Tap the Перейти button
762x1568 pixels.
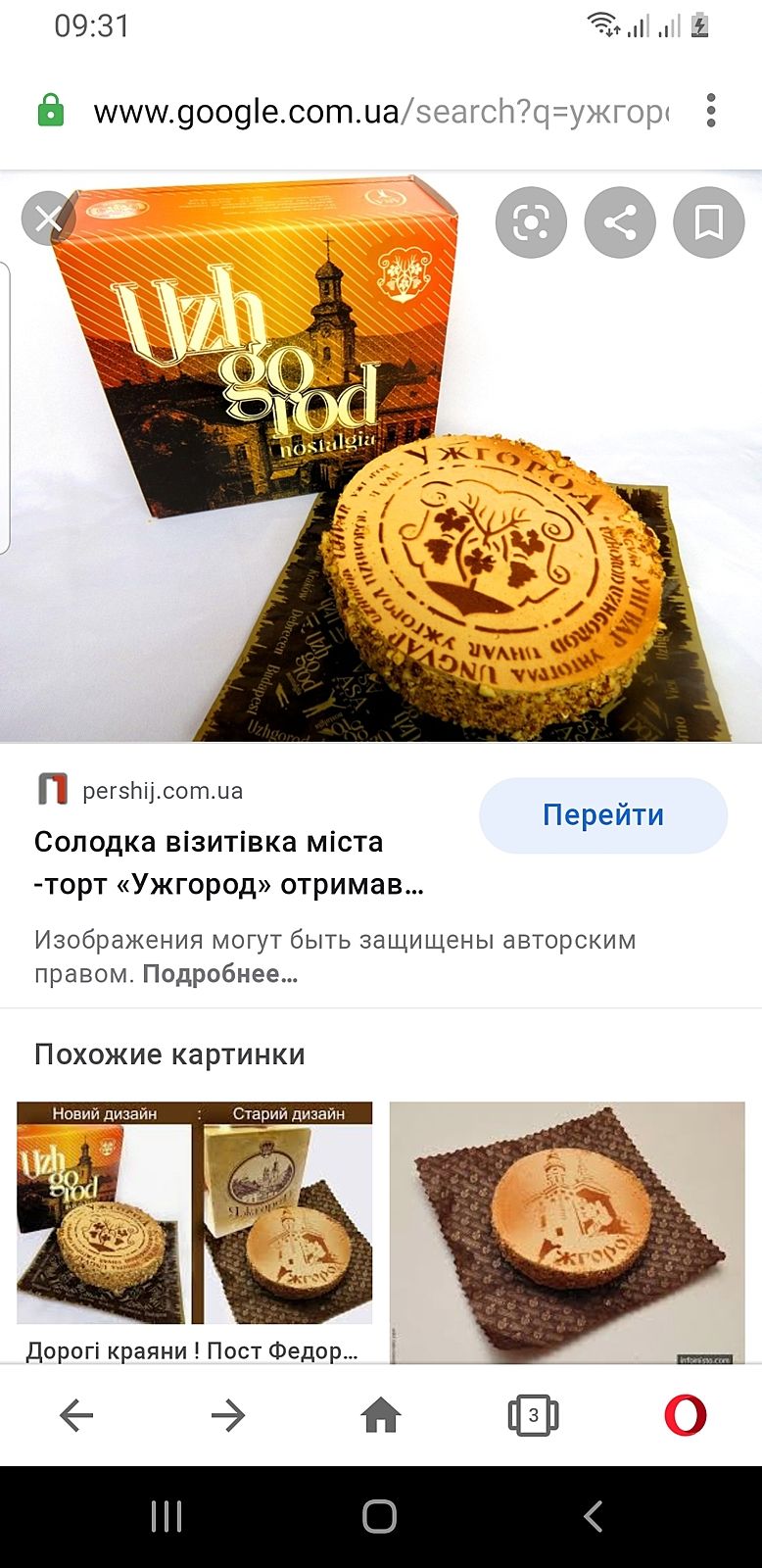[602, 815]
